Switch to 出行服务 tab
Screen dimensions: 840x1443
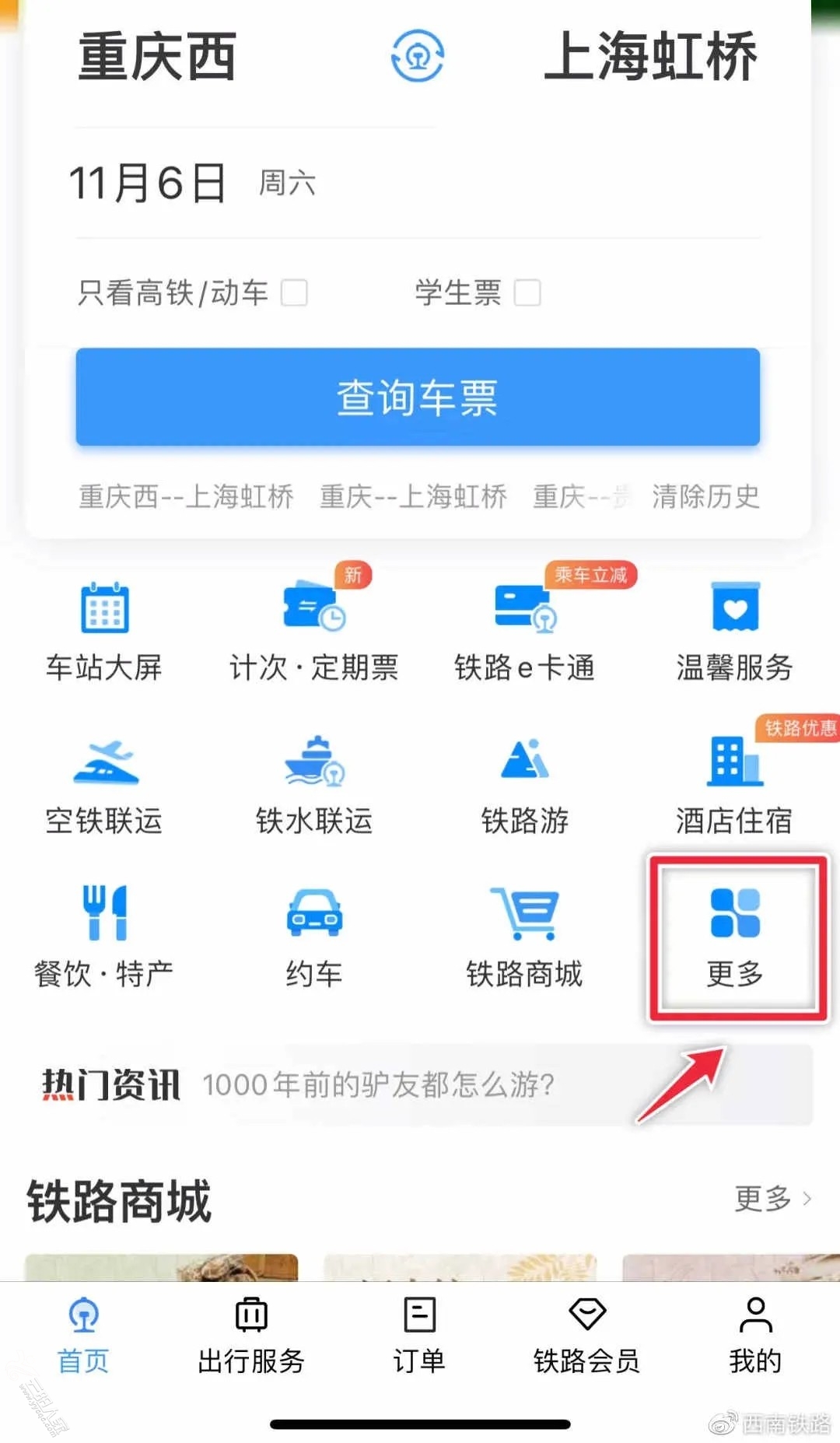251,1336
